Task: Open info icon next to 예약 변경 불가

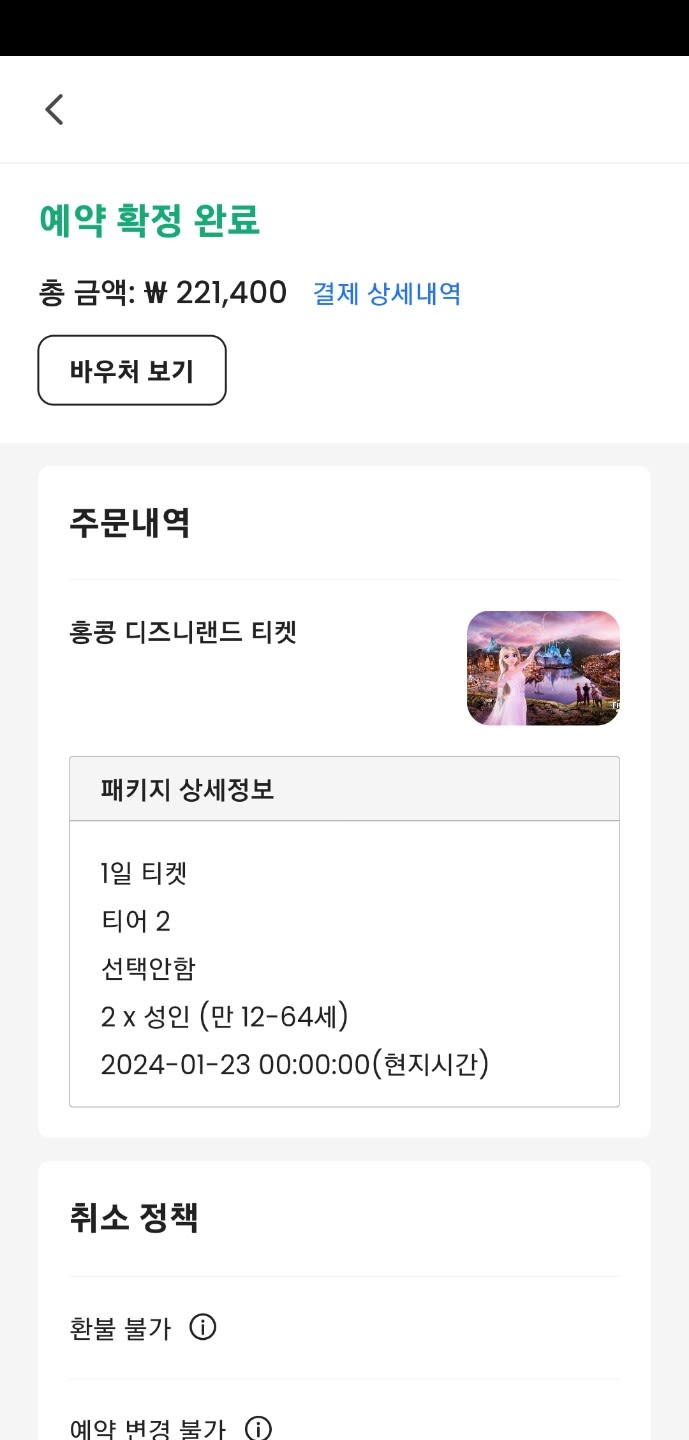Action: 258,1429
